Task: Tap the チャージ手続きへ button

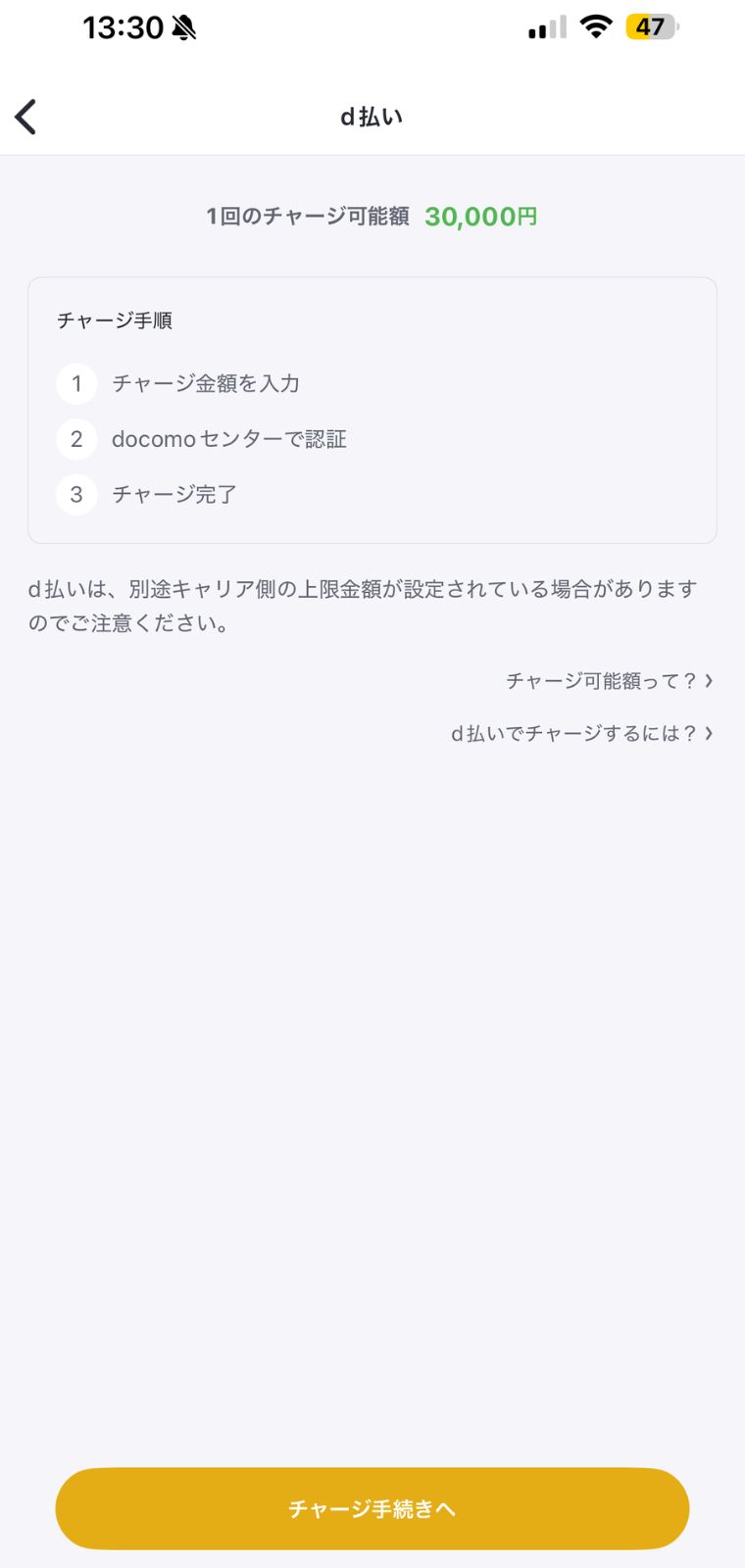Action: 372,1508
